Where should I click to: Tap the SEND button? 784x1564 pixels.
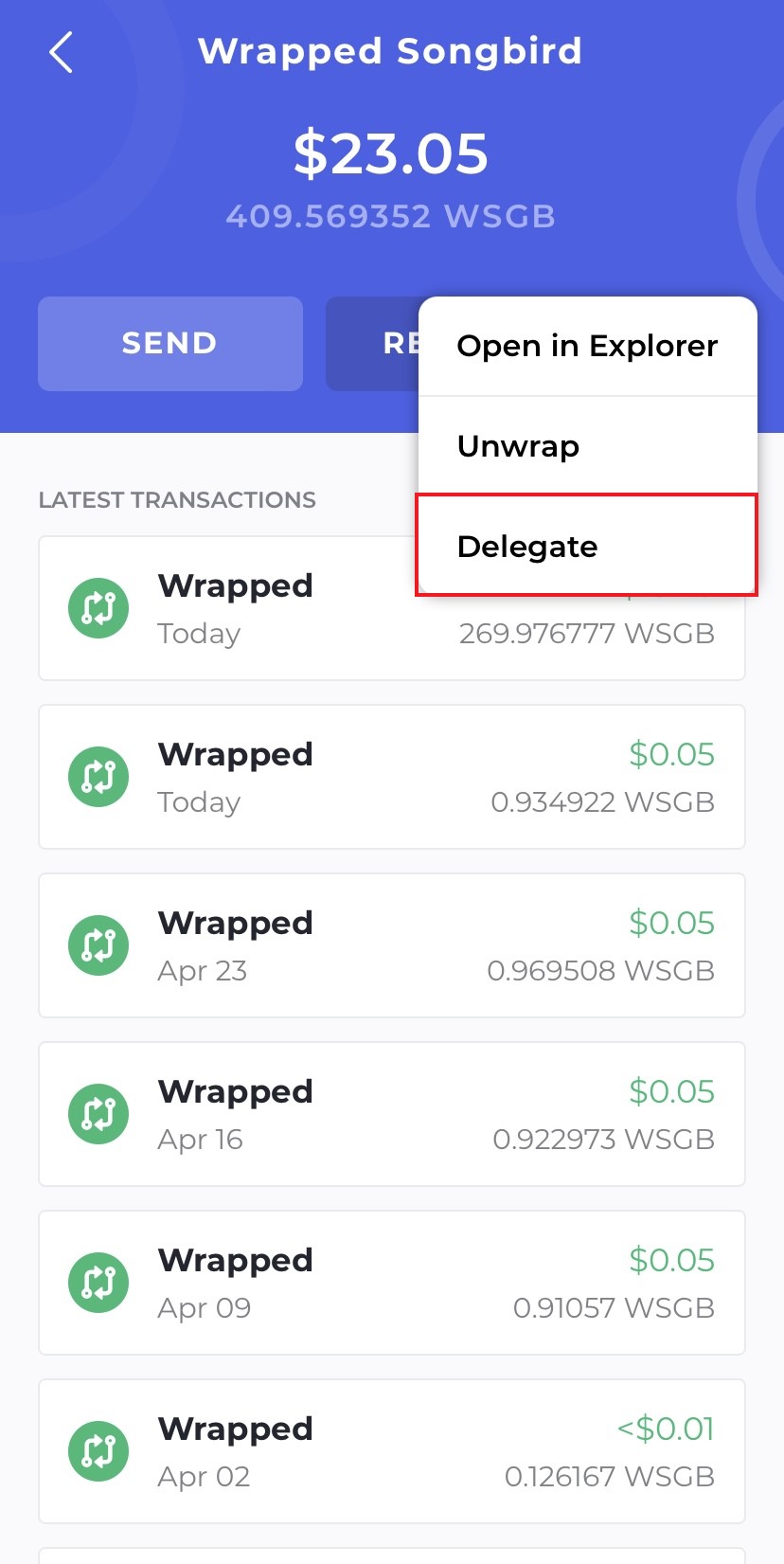(170, 343)
